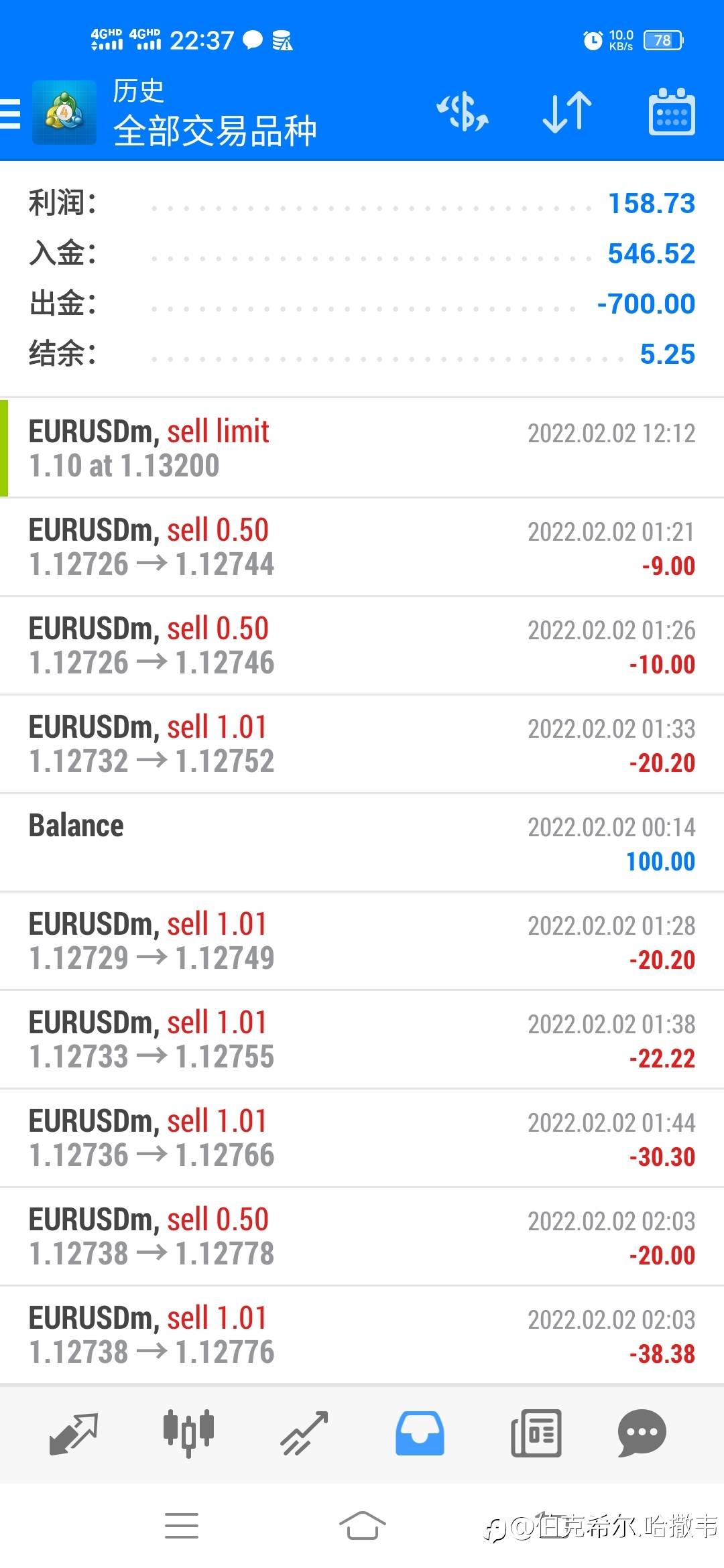Open the EURUSDm sell limit 1.13200 order

click(362, 448)
